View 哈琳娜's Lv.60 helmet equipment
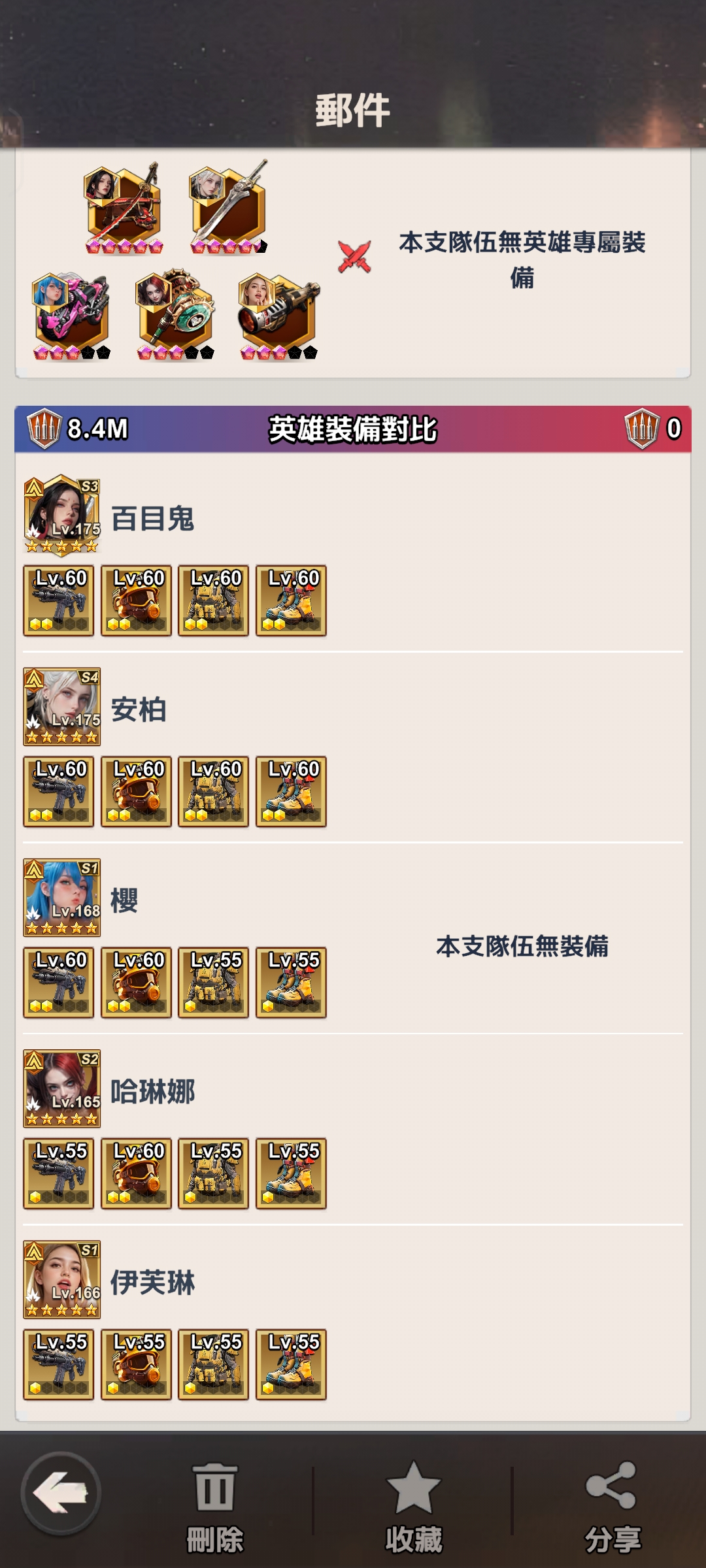The width and height of the screenshot is (706, 1568). [x=136, y=1173]
